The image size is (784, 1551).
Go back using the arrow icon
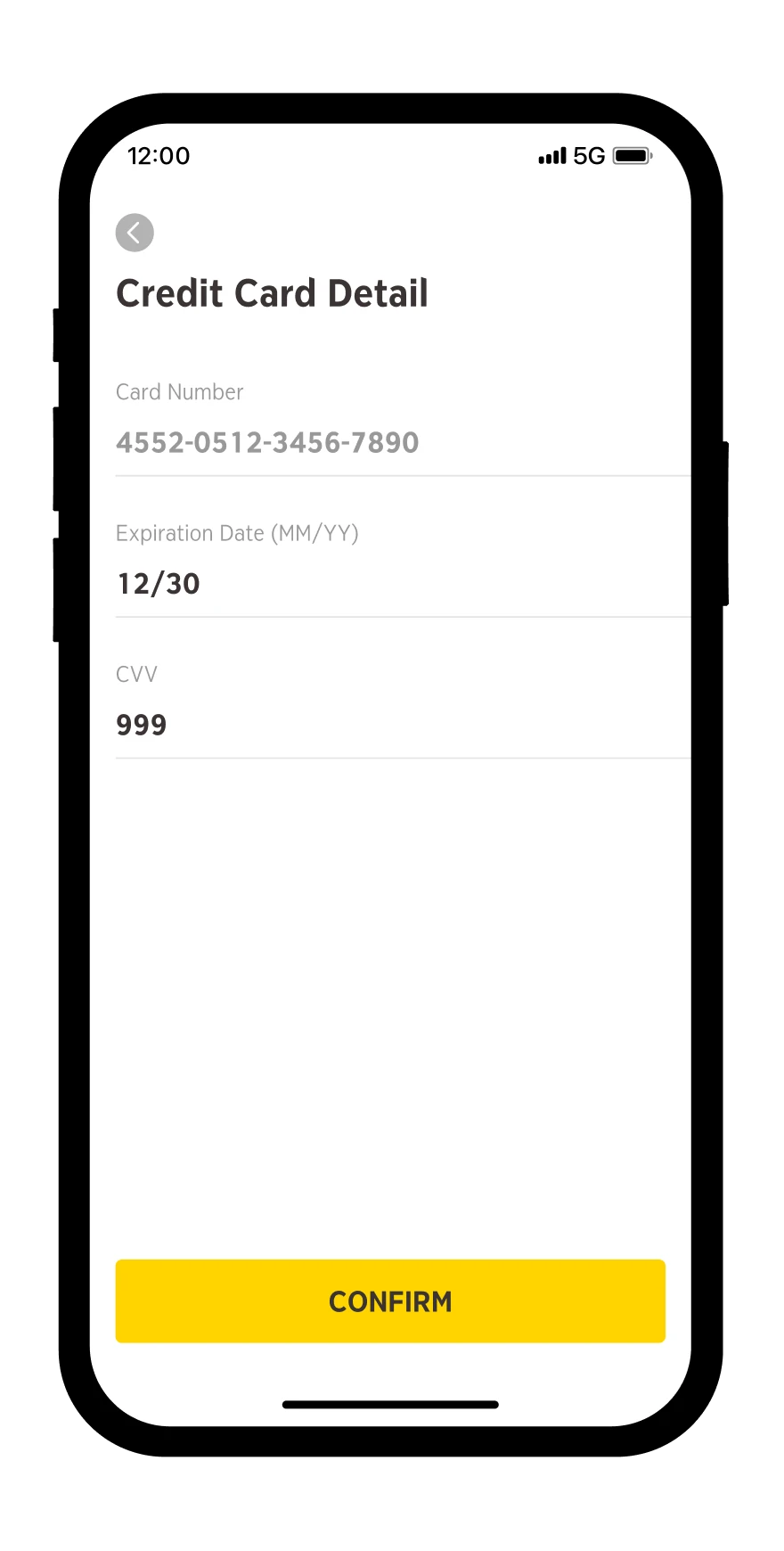(135, 233)
